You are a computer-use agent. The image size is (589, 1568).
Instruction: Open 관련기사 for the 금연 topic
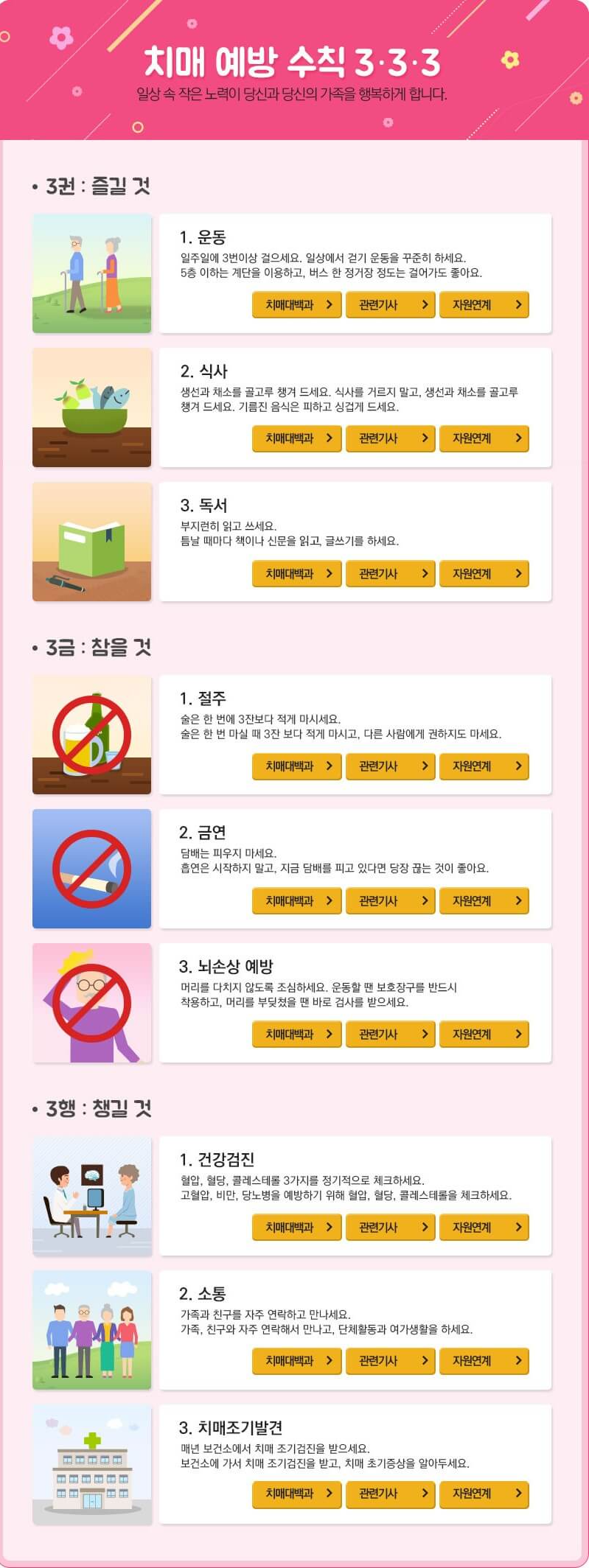(390, 900)
